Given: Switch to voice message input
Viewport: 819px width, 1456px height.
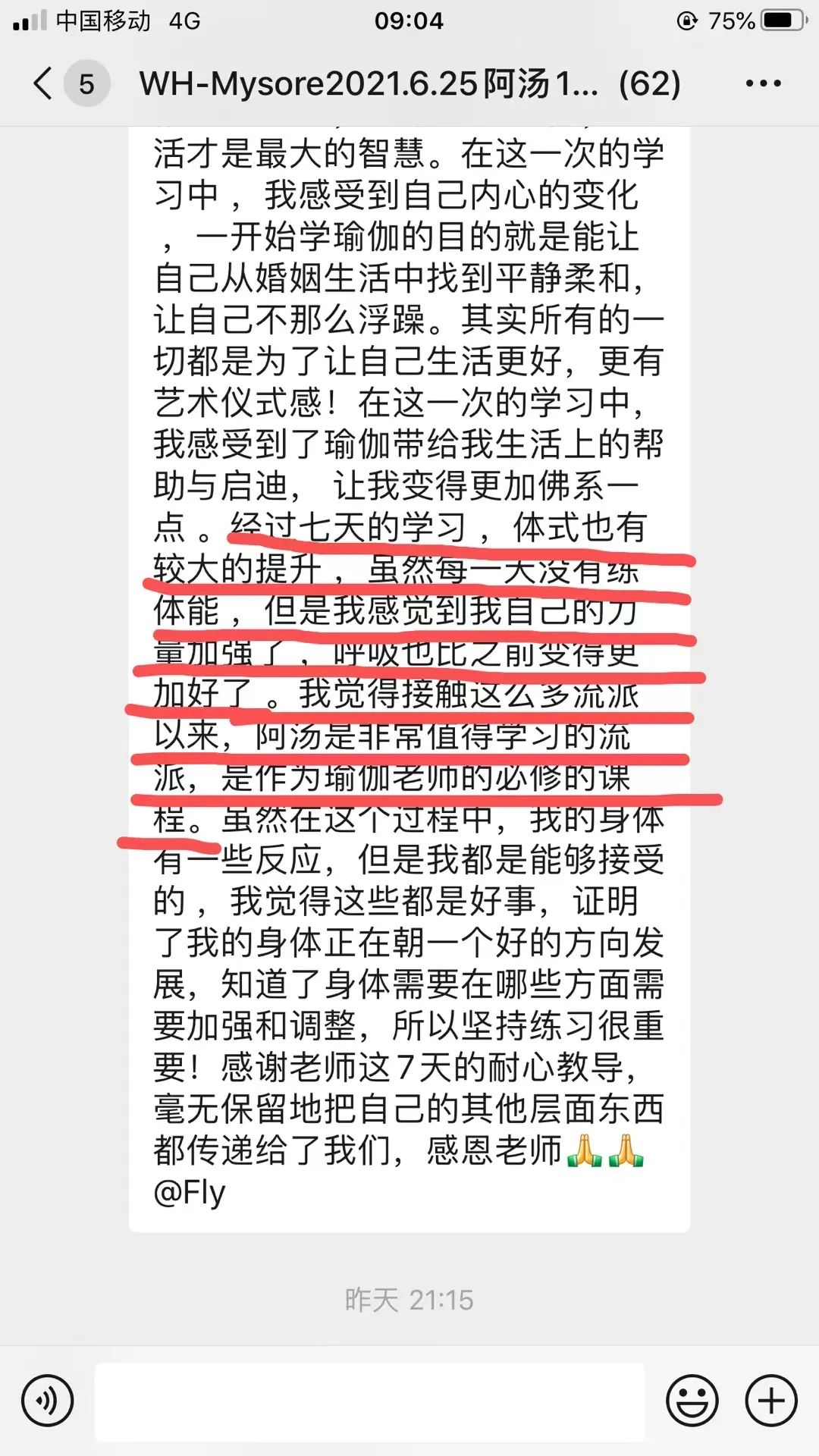Looking at the screenshot, I should (x=48, y=1401).
